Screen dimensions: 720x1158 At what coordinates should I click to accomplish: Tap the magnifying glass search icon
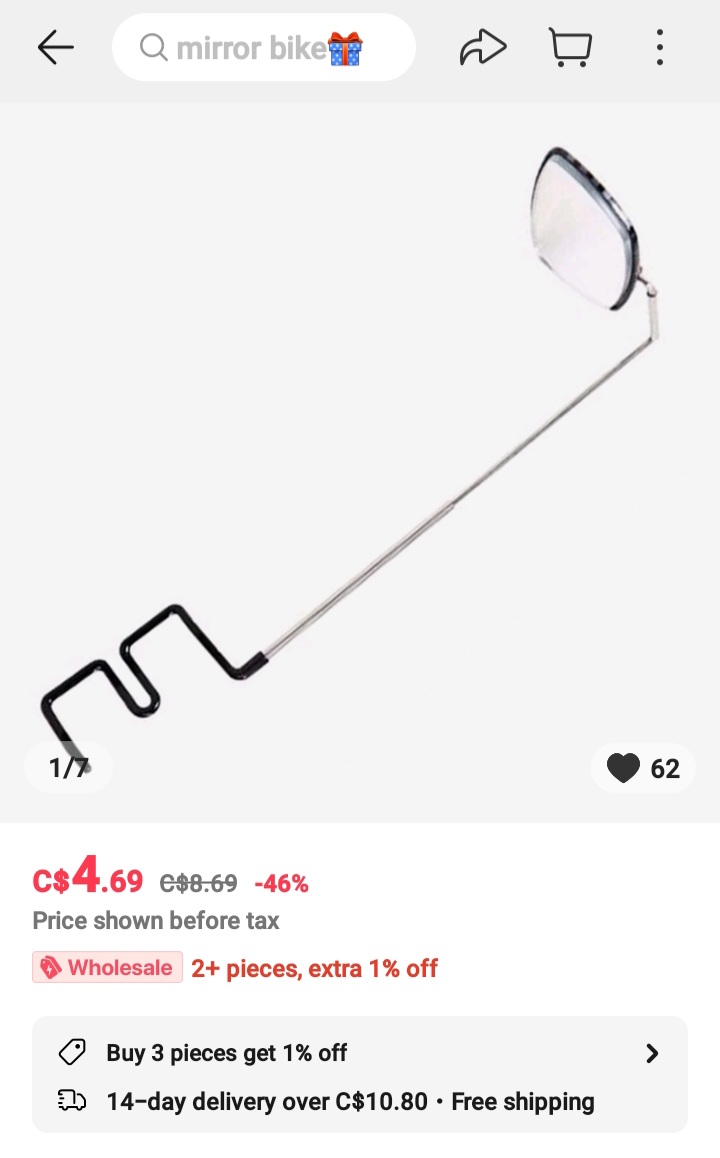coord(153,47)
